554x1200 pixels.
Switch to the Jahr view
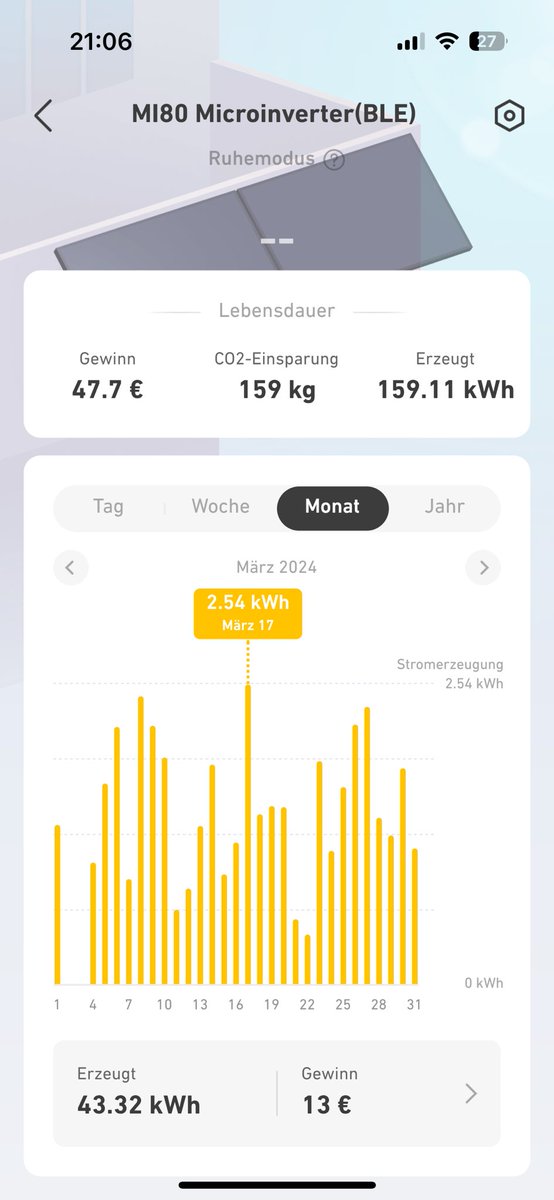tap(444, 506)
